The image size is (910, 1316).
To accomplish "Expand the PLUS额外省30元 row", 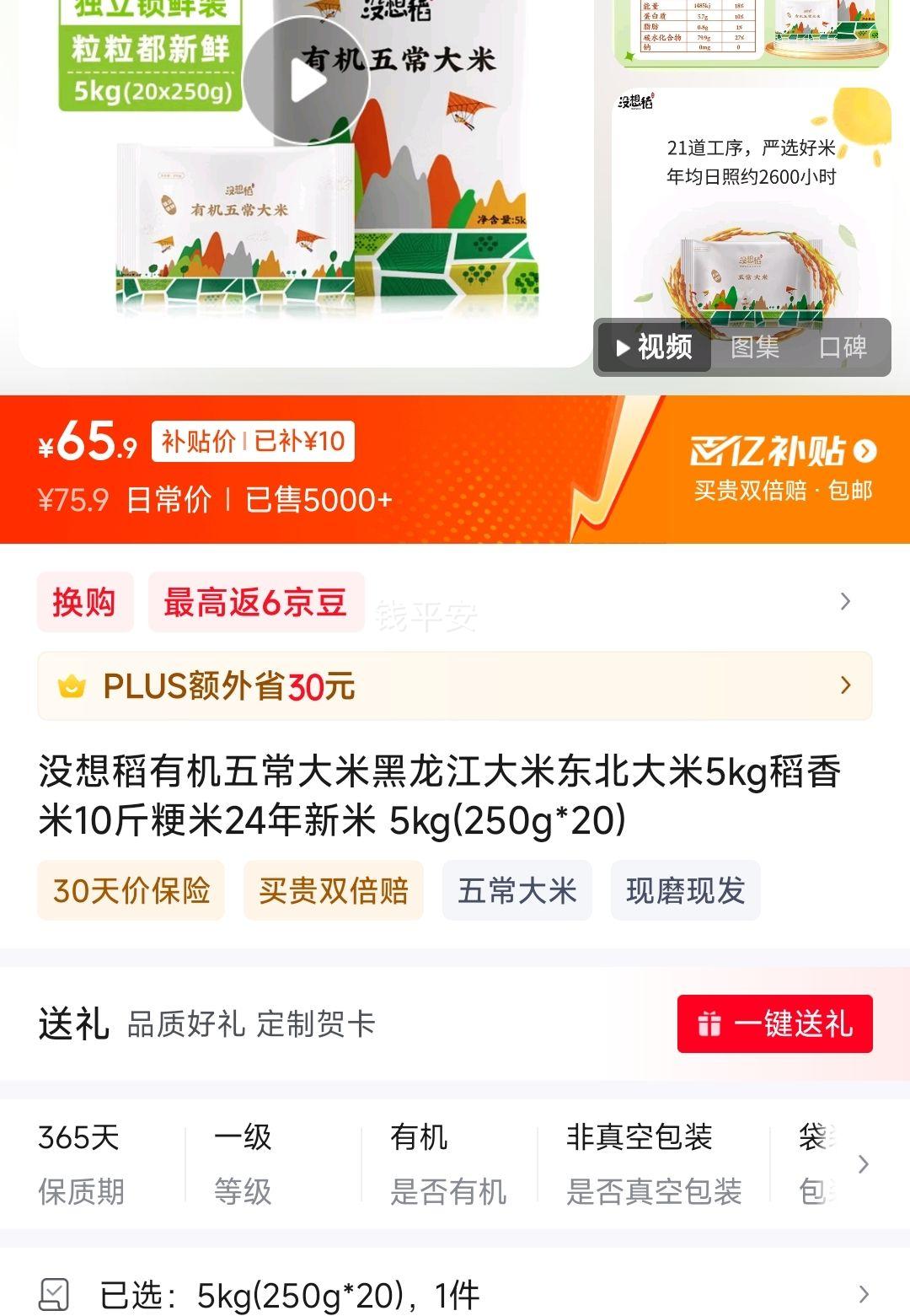I will [455, 686].
